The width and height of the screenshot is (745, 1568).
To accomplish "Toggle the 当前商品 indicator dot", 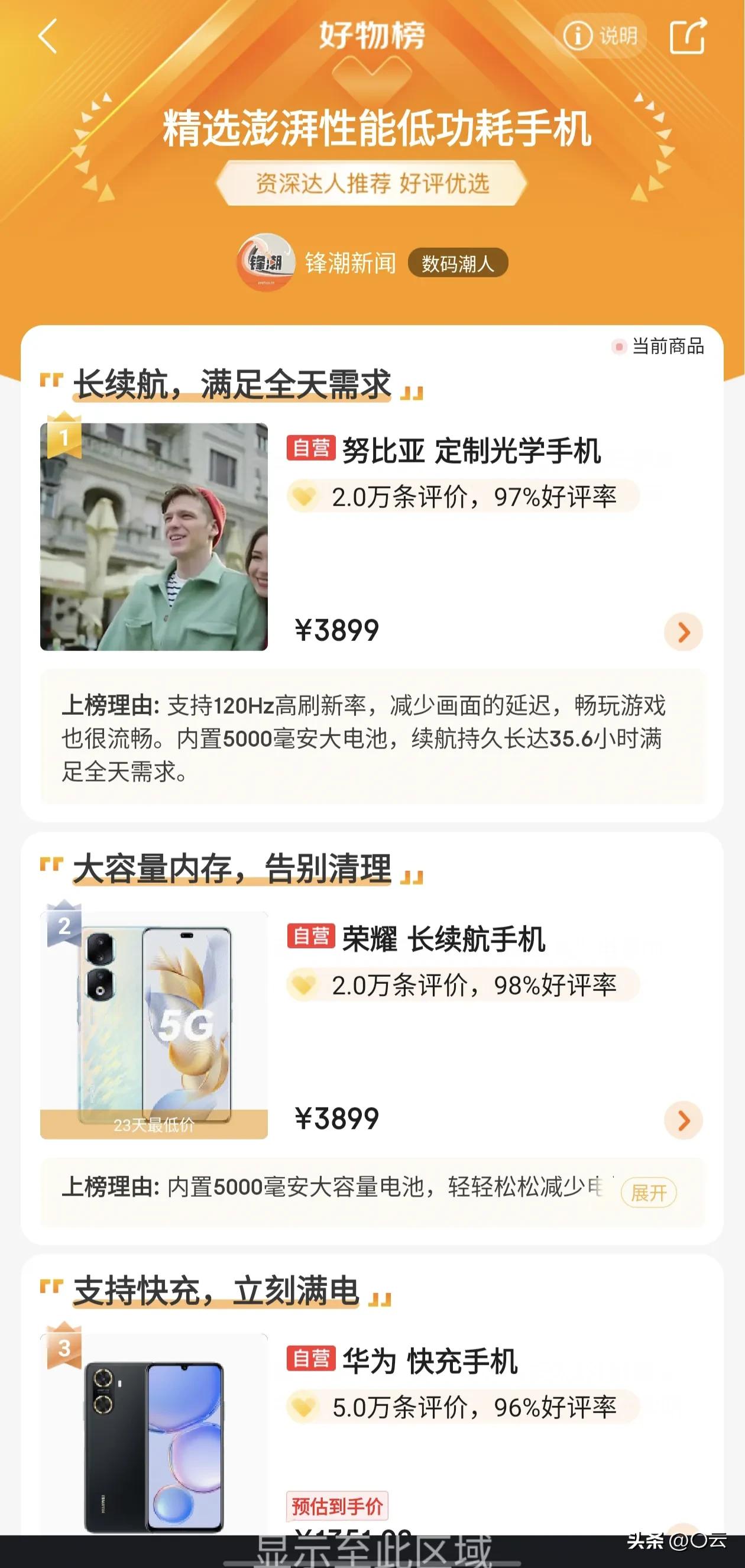I will [620, 347].
